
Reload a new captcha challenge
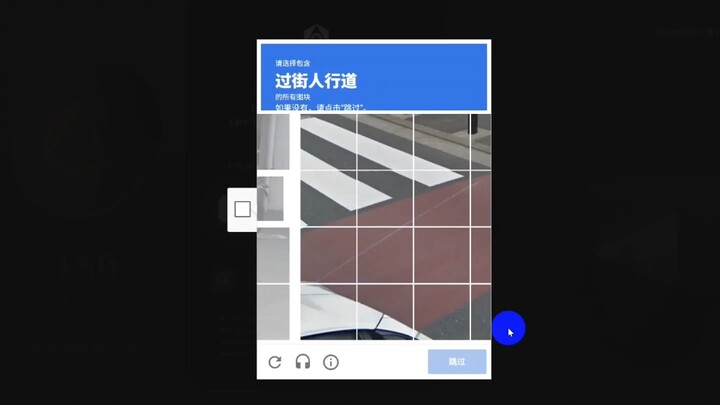(x=275, y=362)
